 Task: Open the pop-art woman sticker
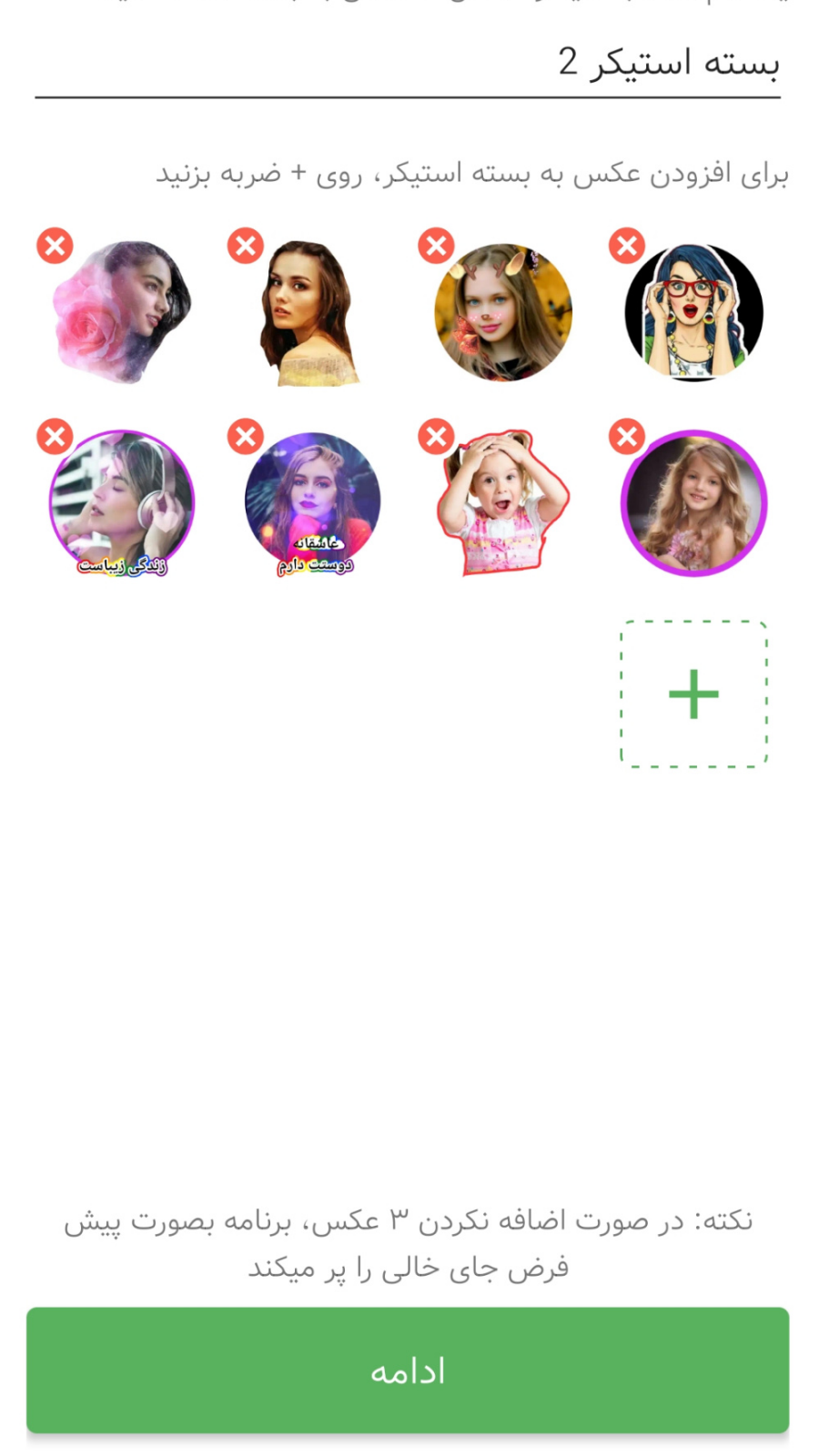[x=693, y=314]
